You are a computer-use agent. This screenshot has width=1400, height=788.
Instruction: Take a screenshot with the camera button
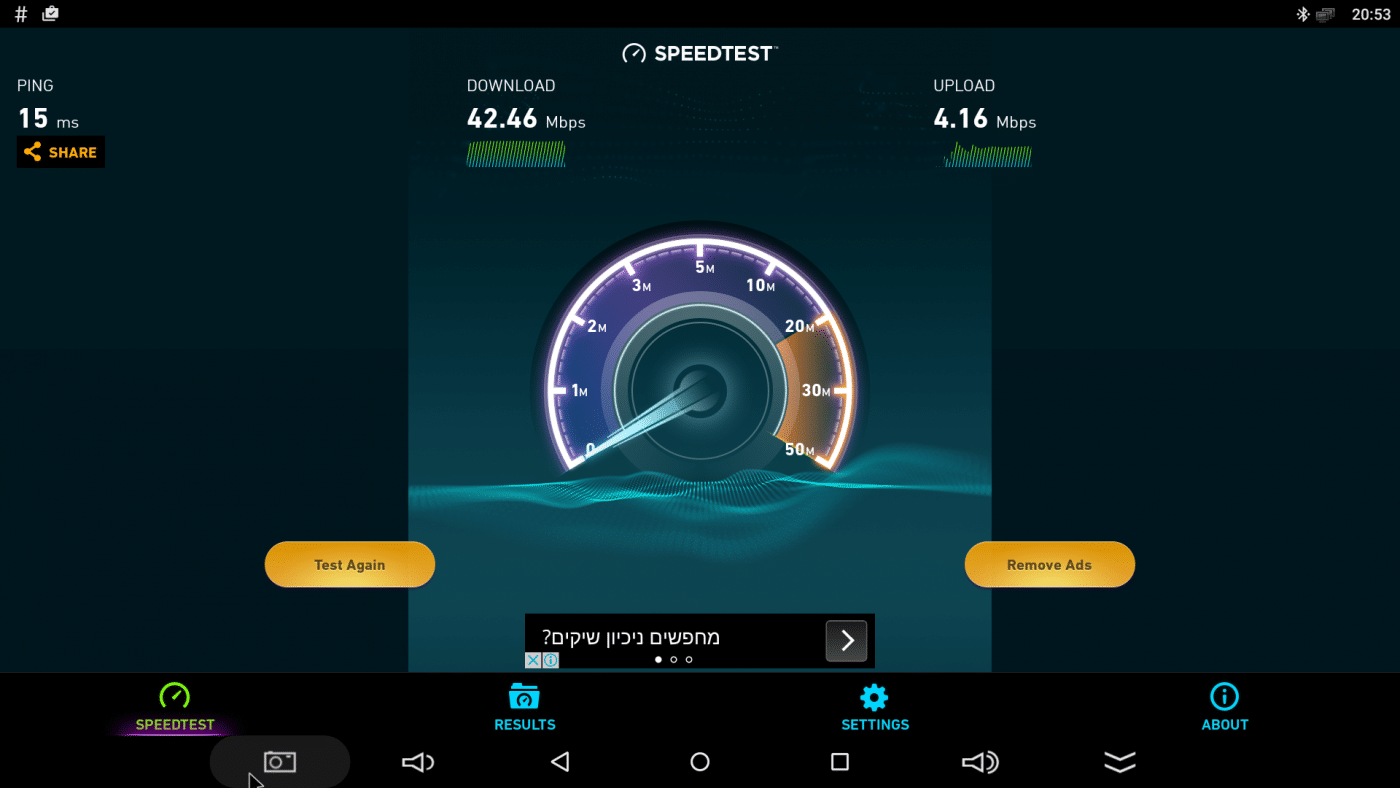tap(280, 762)
